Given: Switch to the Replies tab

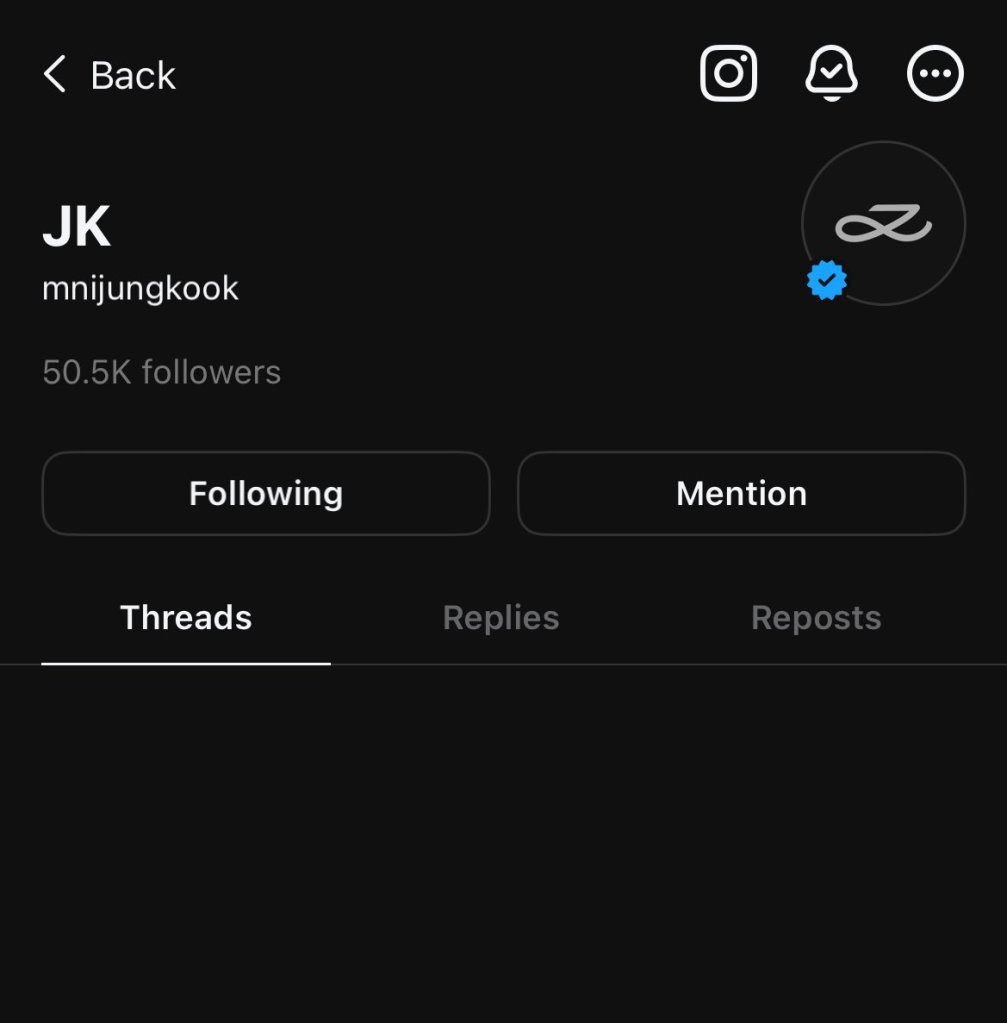Looking at the screenshot, I should [x=501, y=618].
